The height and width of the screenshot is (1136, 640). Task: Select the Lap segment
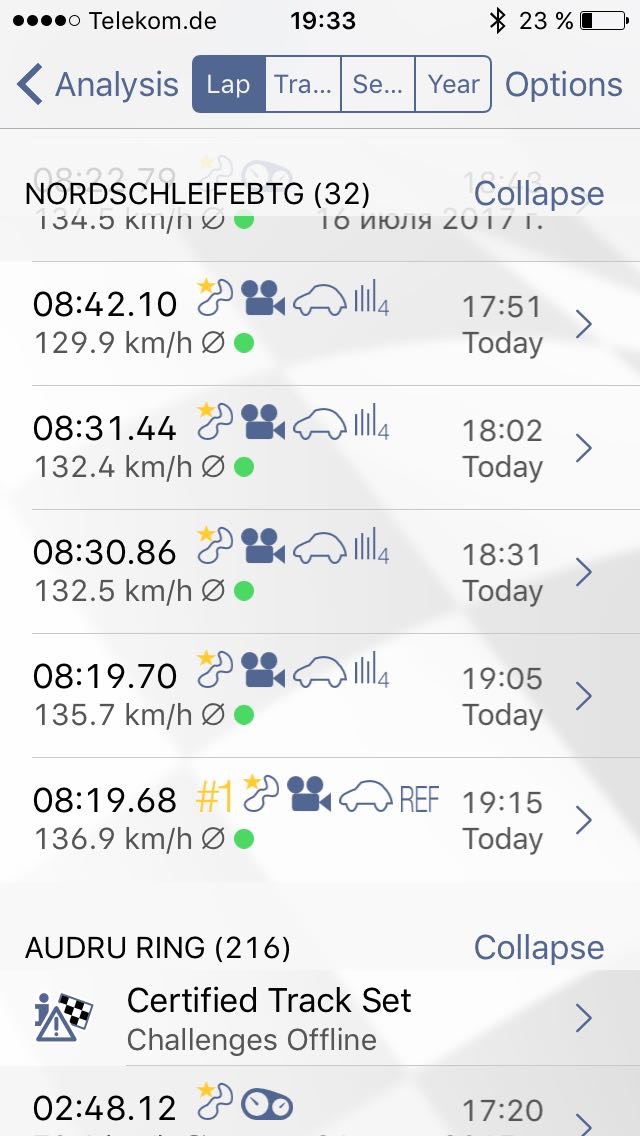click(x=229, y=84)
